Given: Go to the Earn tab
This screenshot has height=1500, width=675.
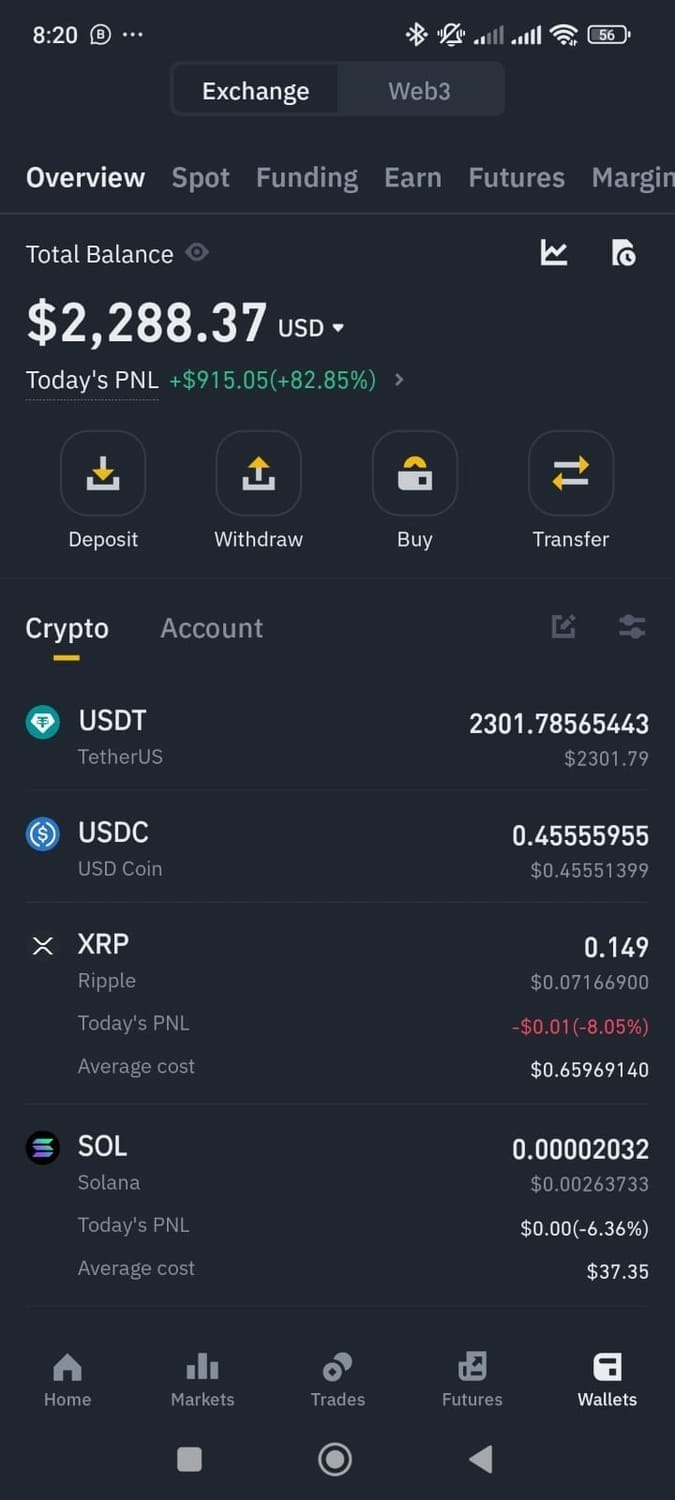Looking at the screenshot, I should point(412,178).
